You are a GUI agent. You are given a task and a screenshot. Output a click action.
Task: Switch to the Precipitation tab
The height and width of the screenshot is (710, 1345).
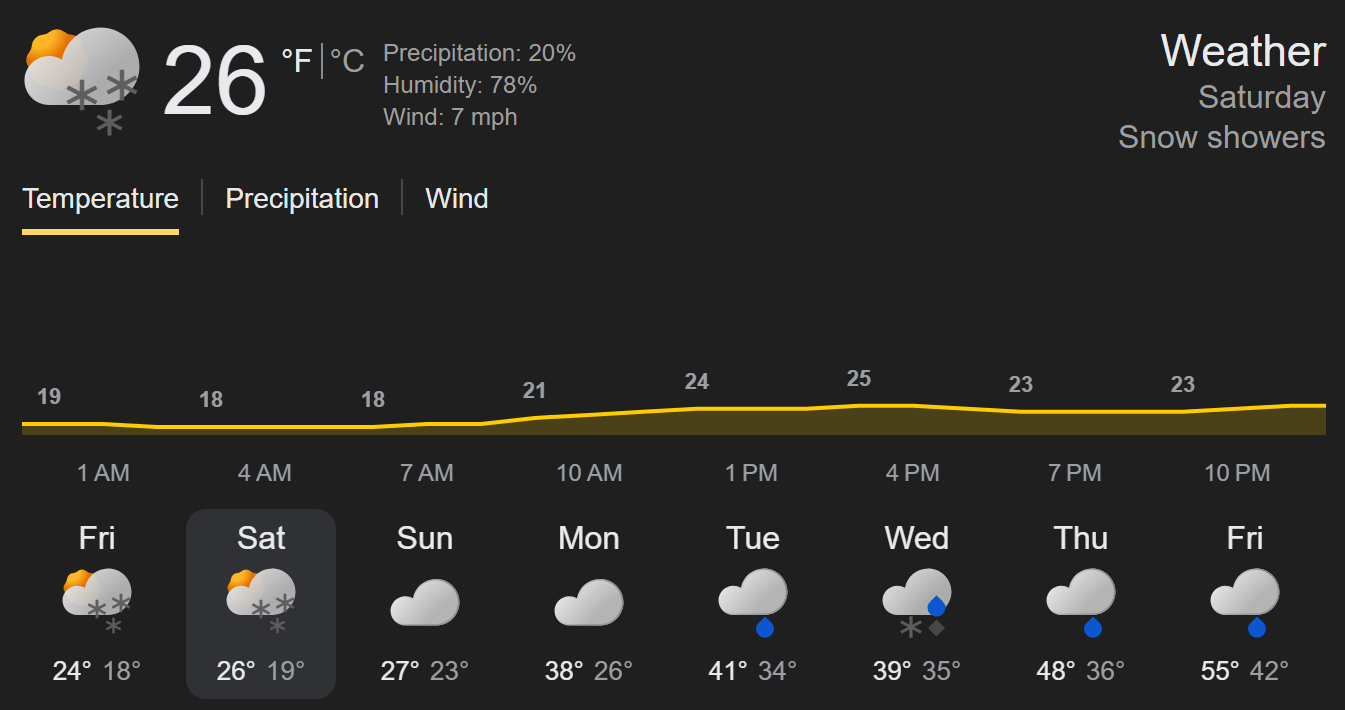(x=302, y=198)
